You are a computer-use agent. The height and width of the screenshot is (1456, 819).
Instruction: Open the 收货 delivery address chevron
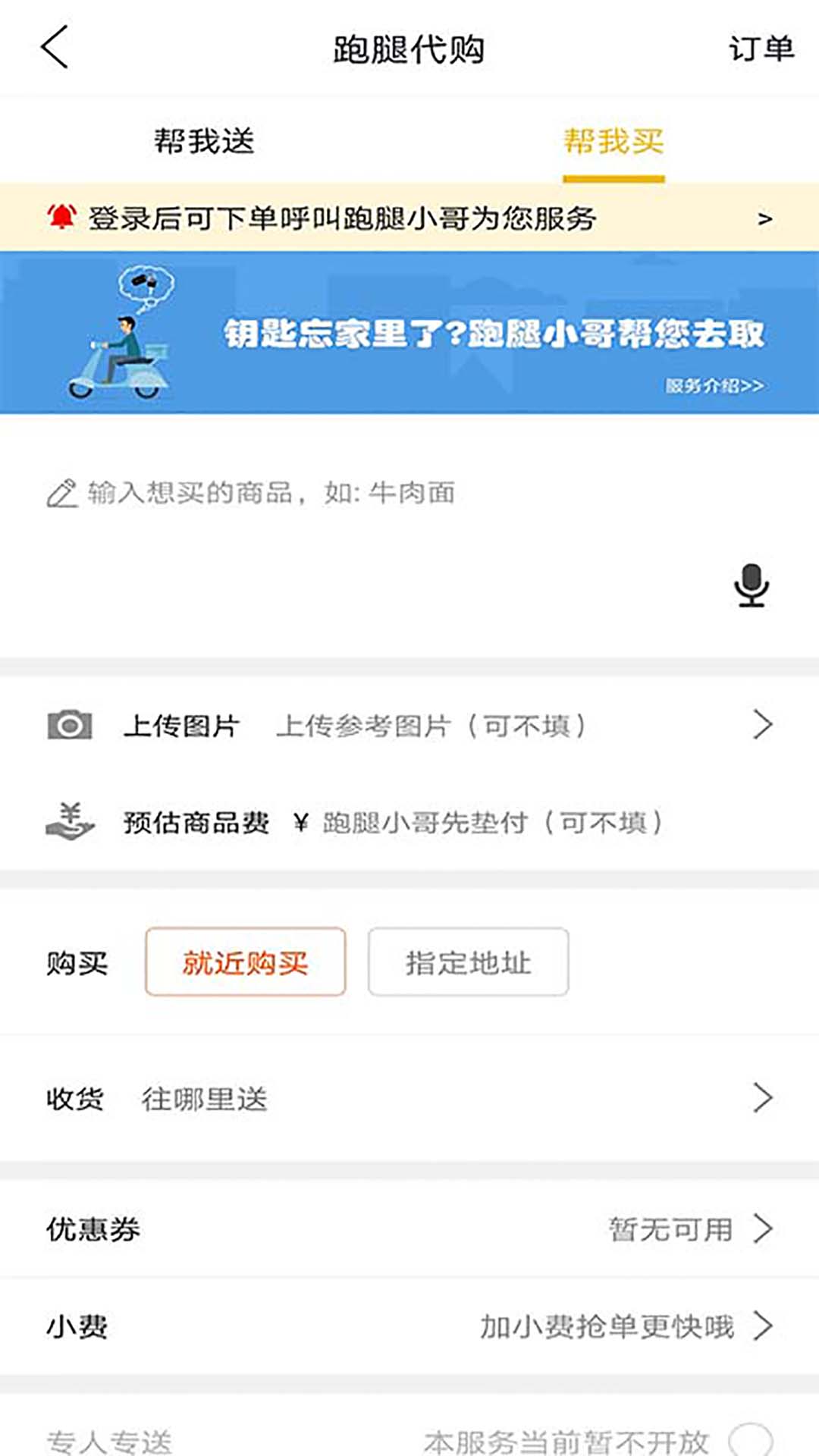764,1097
